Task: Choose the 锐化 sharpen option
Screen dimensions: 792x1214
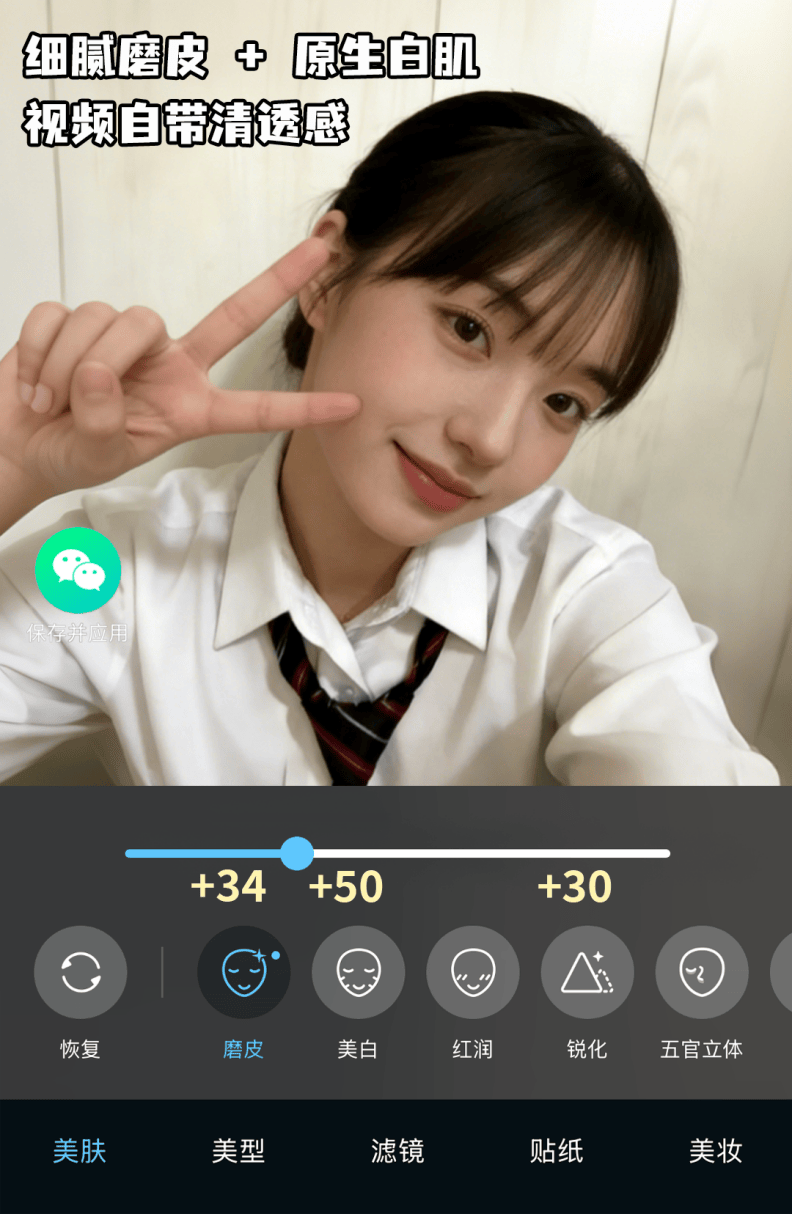Action: (x=587, y=972)
